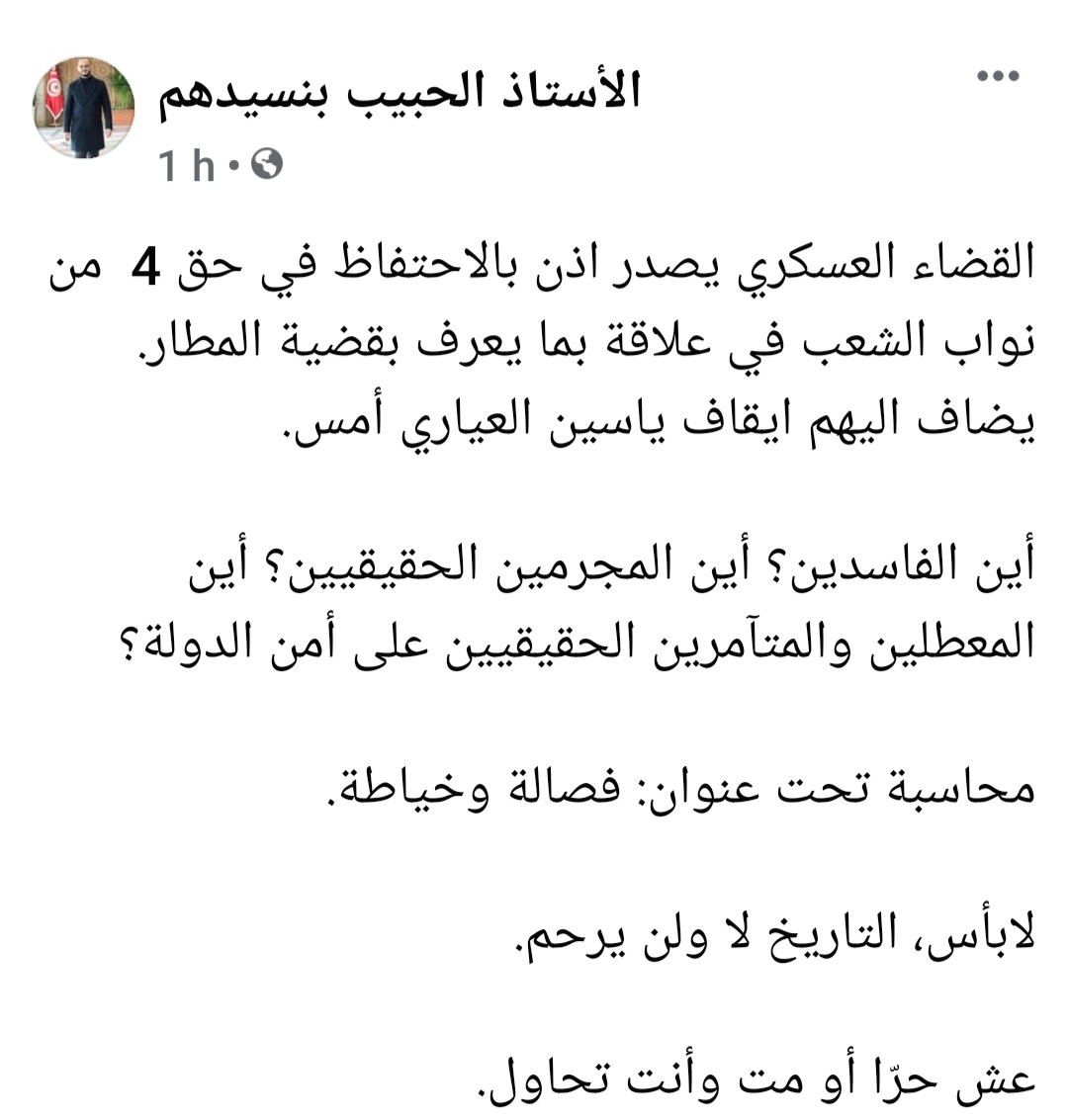Open the post's three-dot options menu
The width and height of the screenshot is (1068, 1120).
coord(997,76)
